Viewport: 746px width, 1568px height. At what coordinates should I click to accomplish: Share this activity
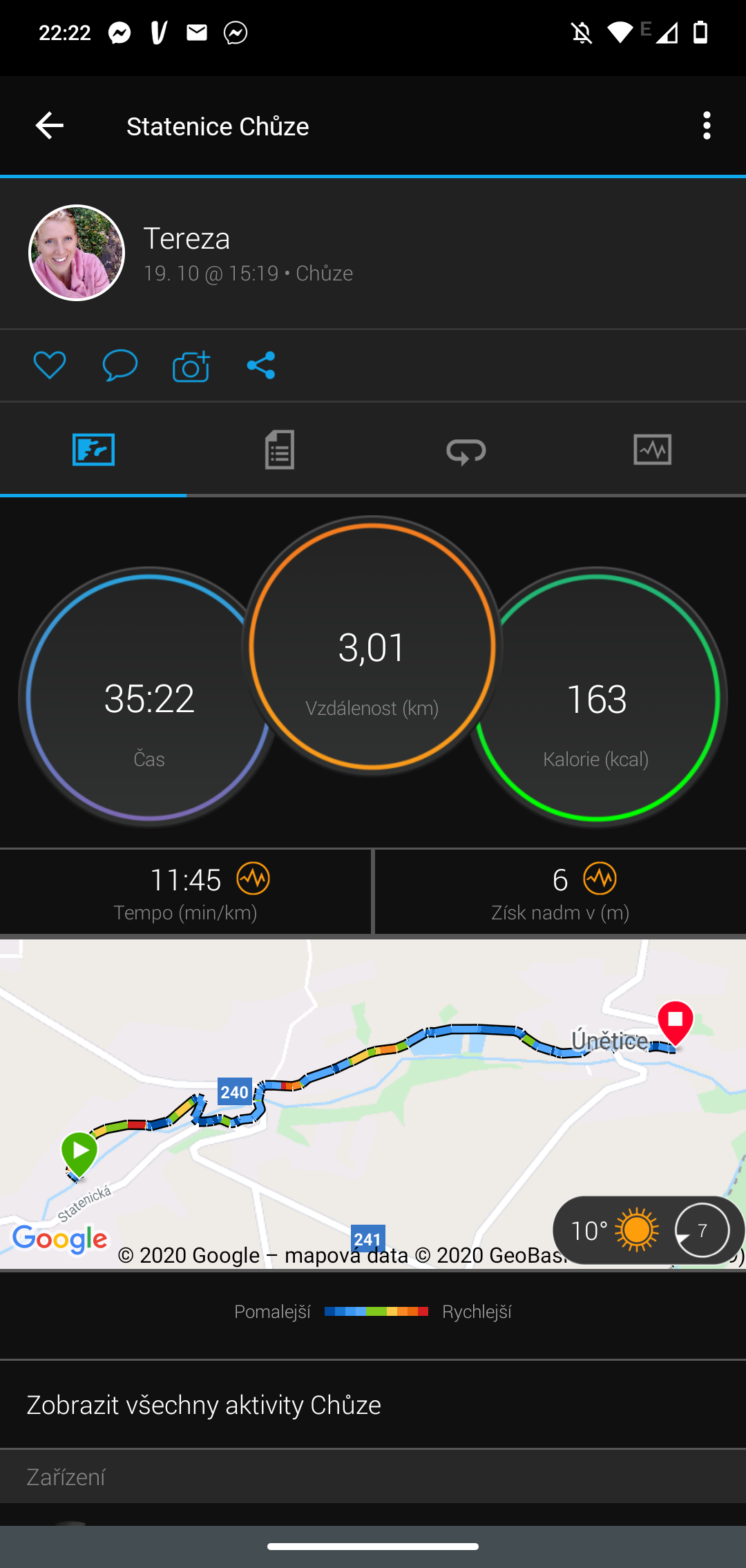coord(261,365)
